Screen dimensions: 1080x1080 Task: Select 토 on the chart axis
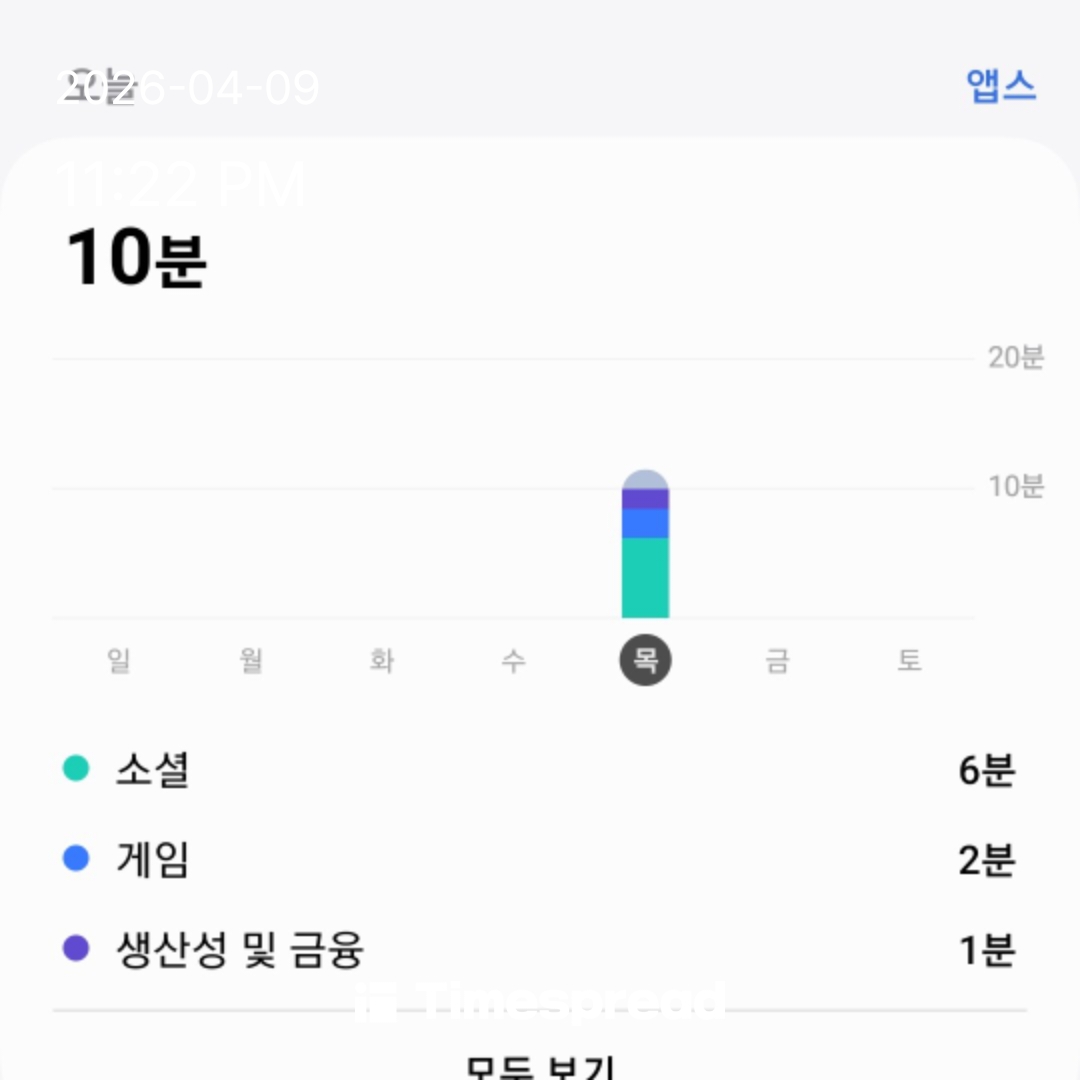909,661
